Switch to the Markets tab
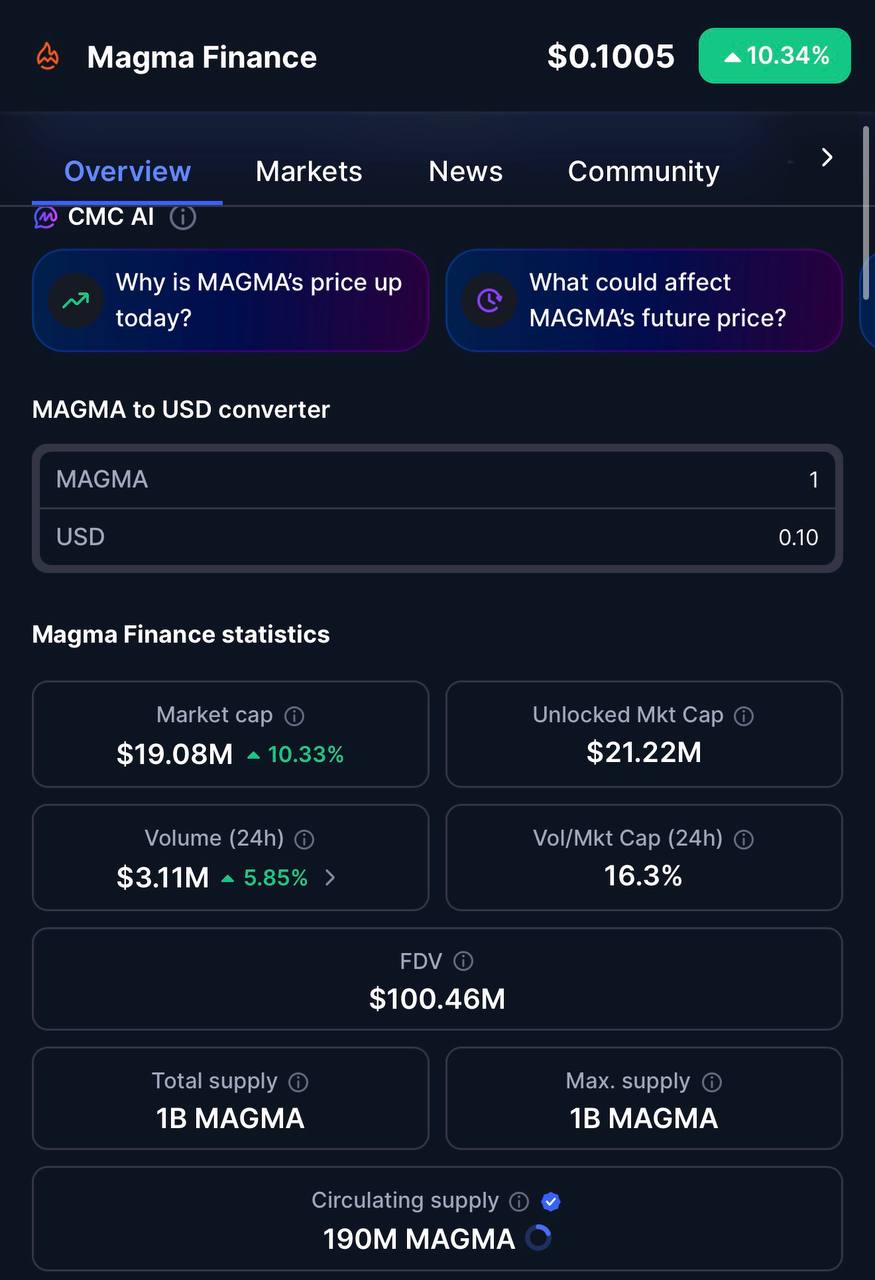The width and height of the screenshot is (875, 1280). (x=309, y=171)
